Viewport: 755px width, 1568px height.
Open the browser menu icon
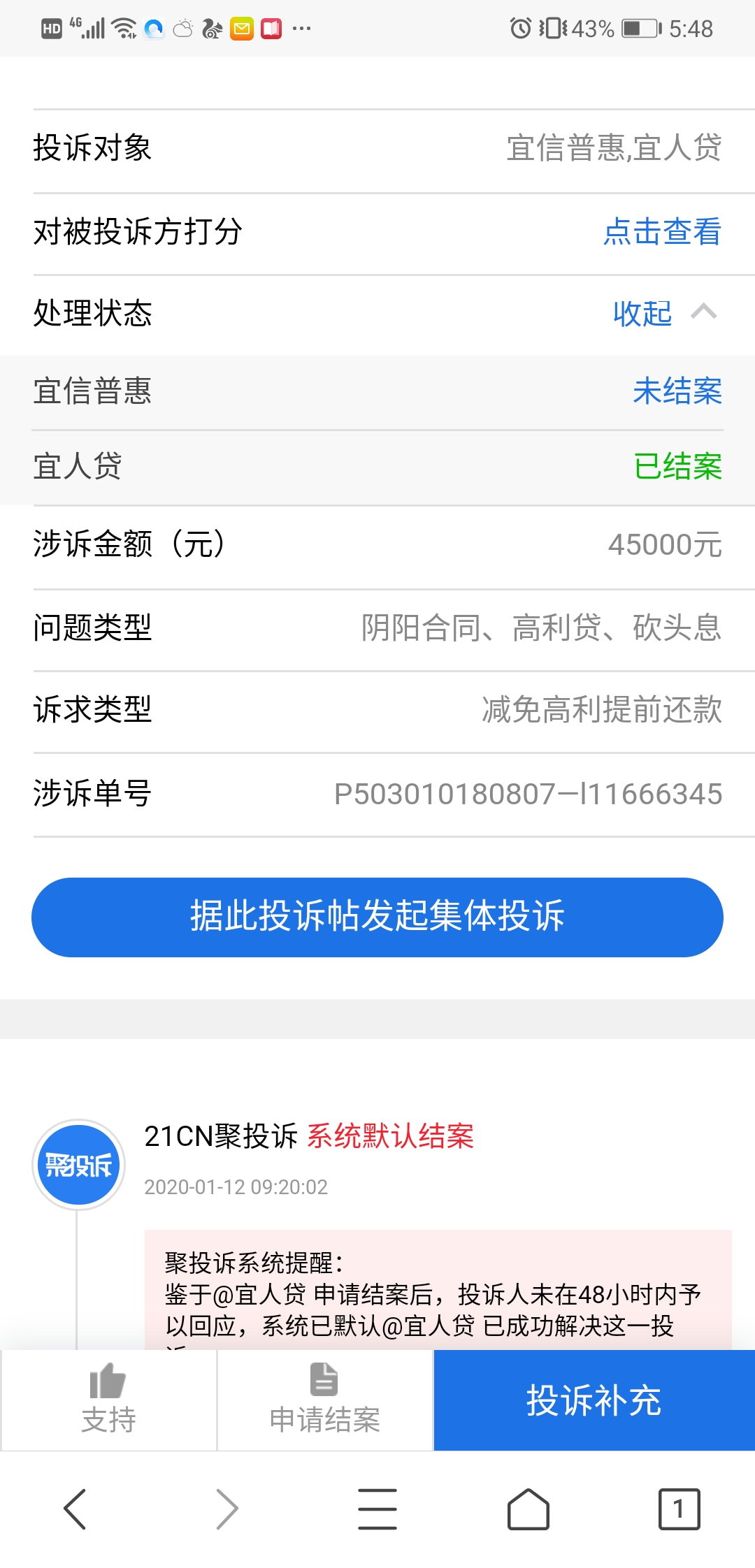click(x=377, y=1509)
